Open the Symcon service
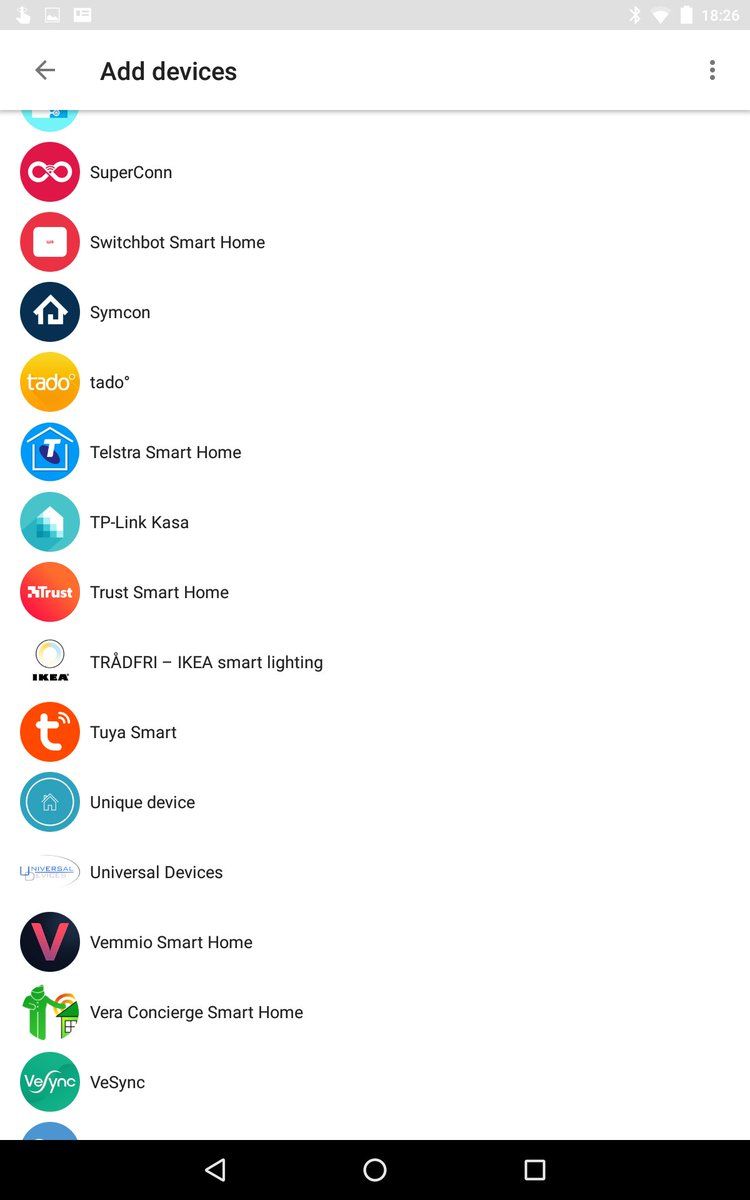This screenshot has height=1200, width=750. pos(120,312)
